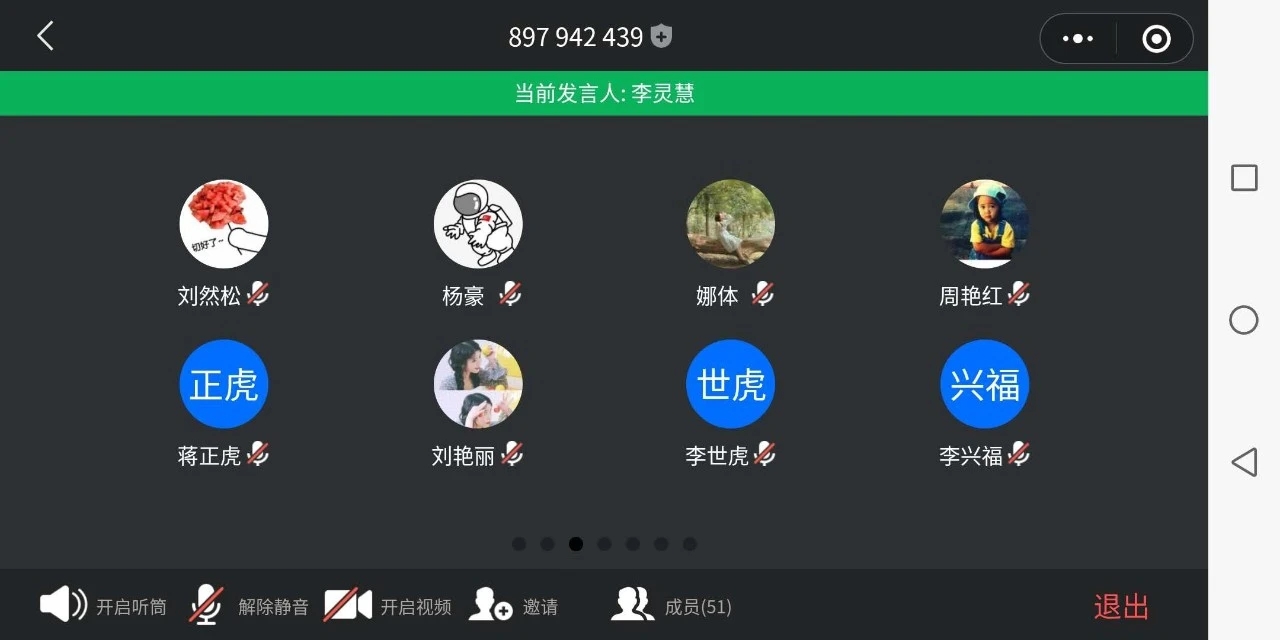This screenshot has height=640, width=1280.
Task: Select participant 刘艳丽's avatar
Action: click(x=478, y=384)
